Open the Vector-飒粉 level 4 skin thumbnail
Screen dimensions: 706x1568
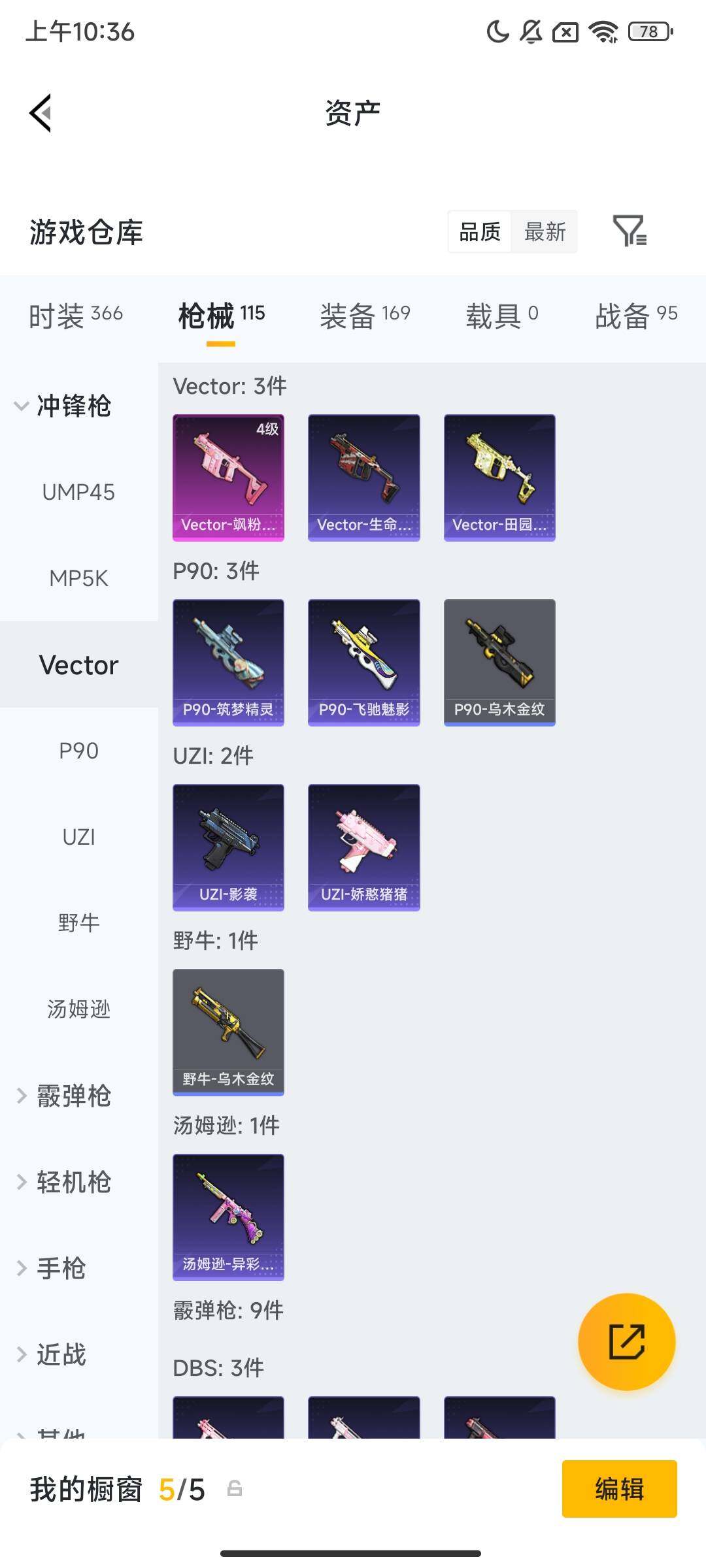[228, 477]
